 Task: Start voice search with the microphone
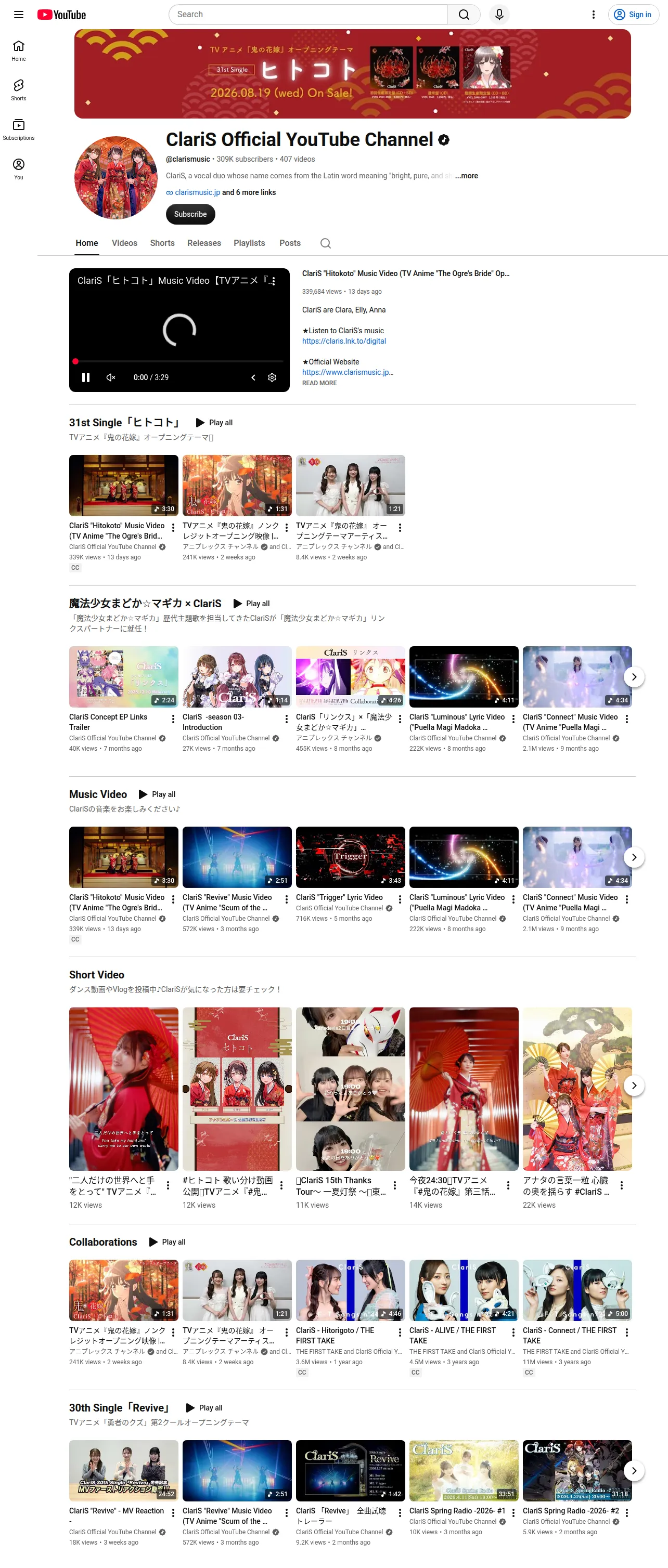click(499, 15)
